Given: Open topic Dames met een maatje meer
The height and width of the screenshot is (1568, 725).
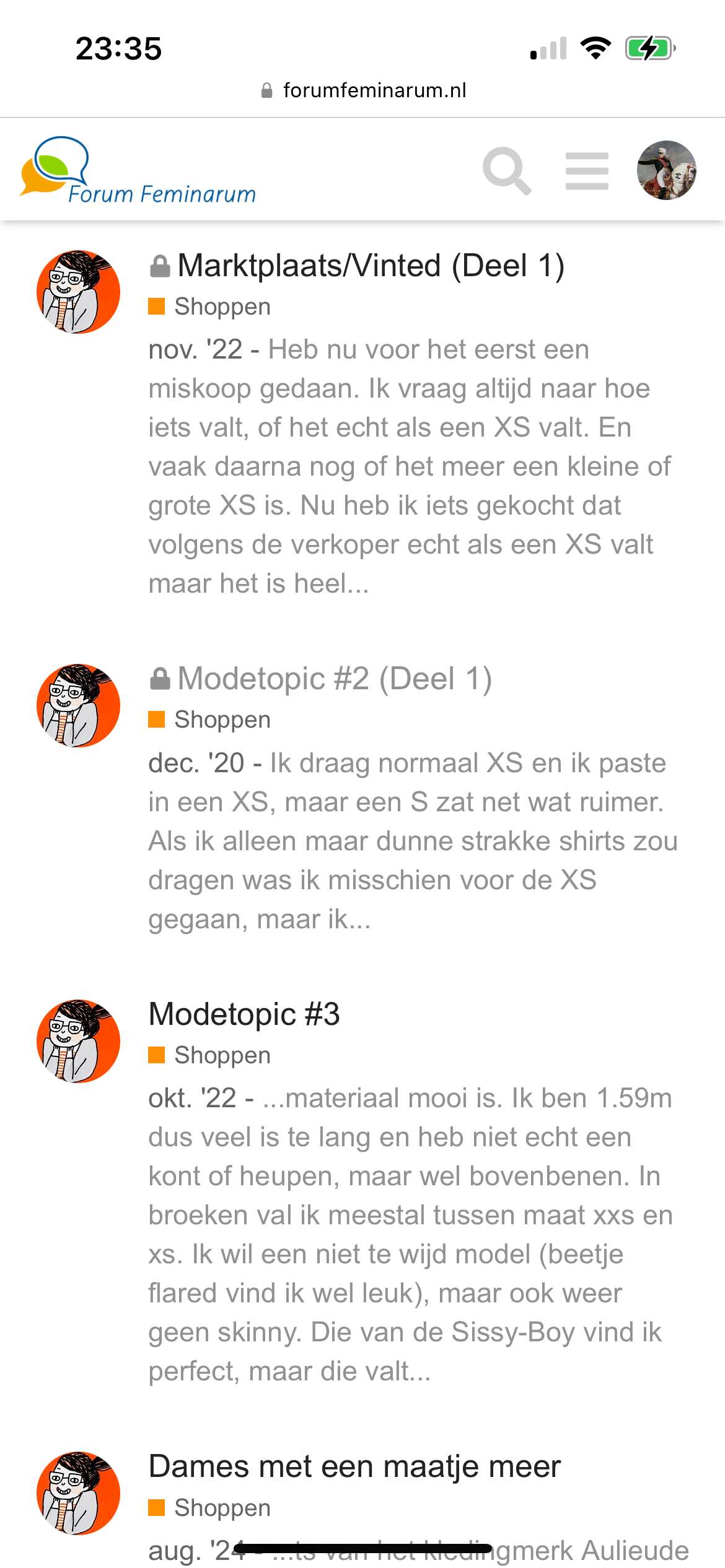Looking at the screenshot, I should [354, 1466].
